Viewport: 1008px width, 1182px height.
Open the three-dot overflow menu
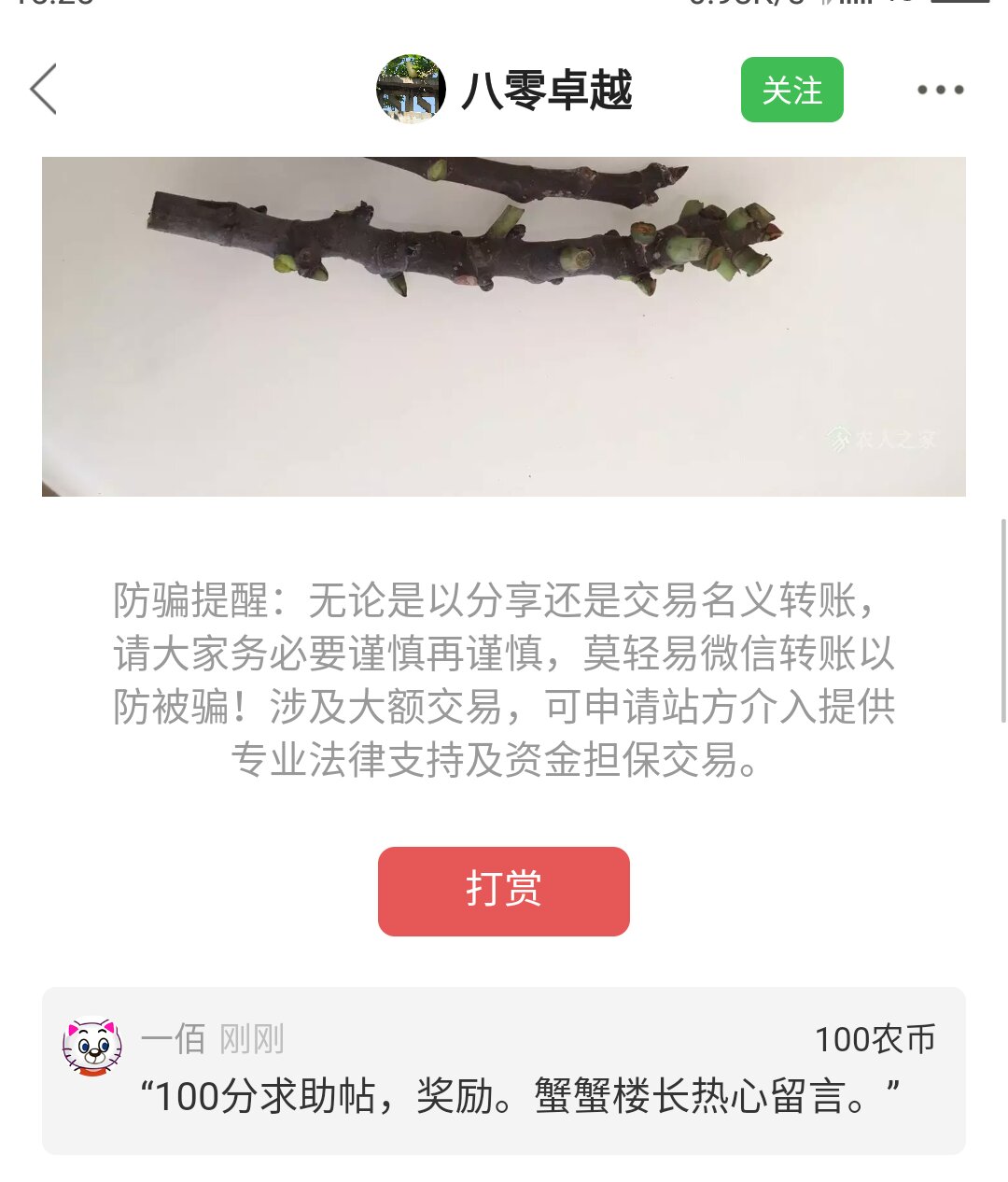click(939, 90)
